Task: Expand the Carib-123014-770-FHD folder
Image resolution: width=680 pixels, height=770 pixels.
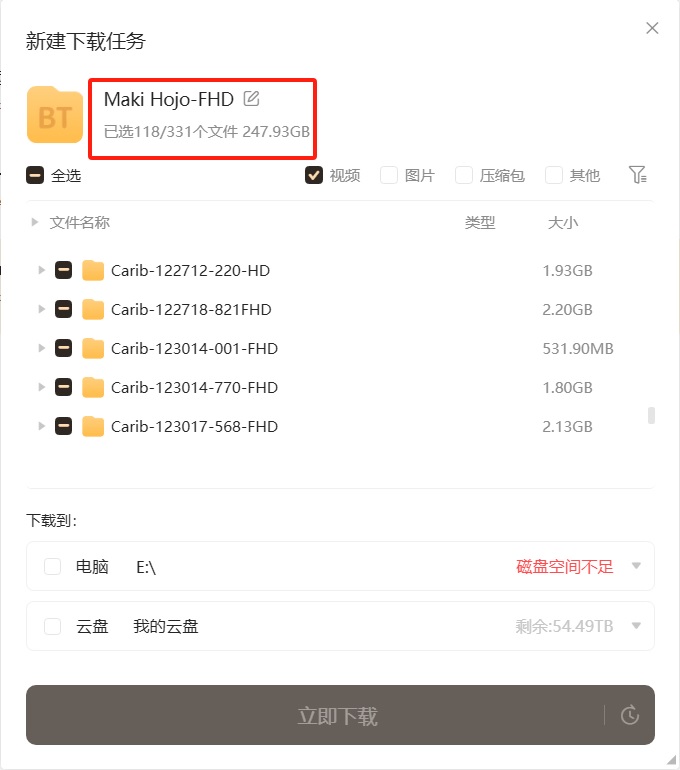Action: 41,387
